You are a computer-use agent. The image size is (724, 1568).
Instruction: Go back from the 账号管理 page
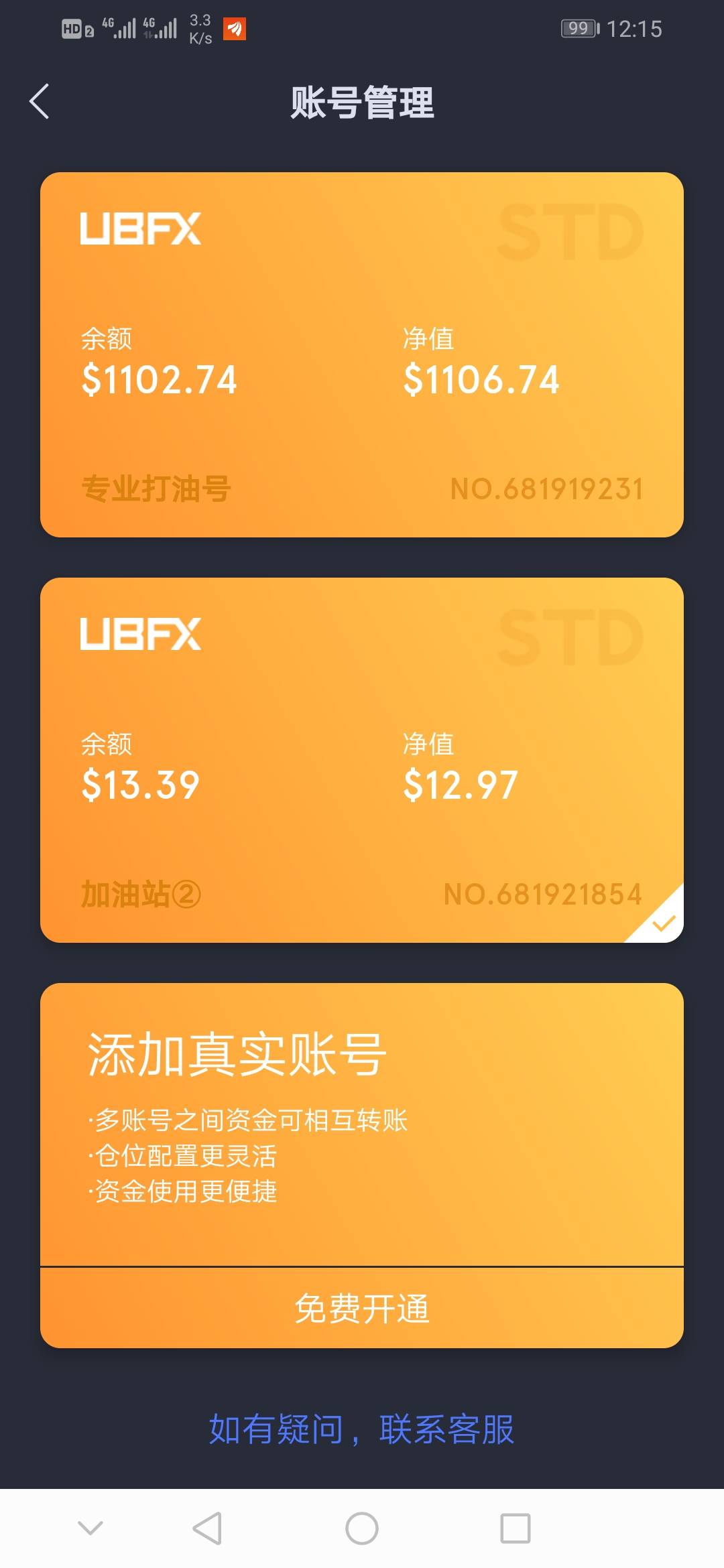[x=40, y=102]
